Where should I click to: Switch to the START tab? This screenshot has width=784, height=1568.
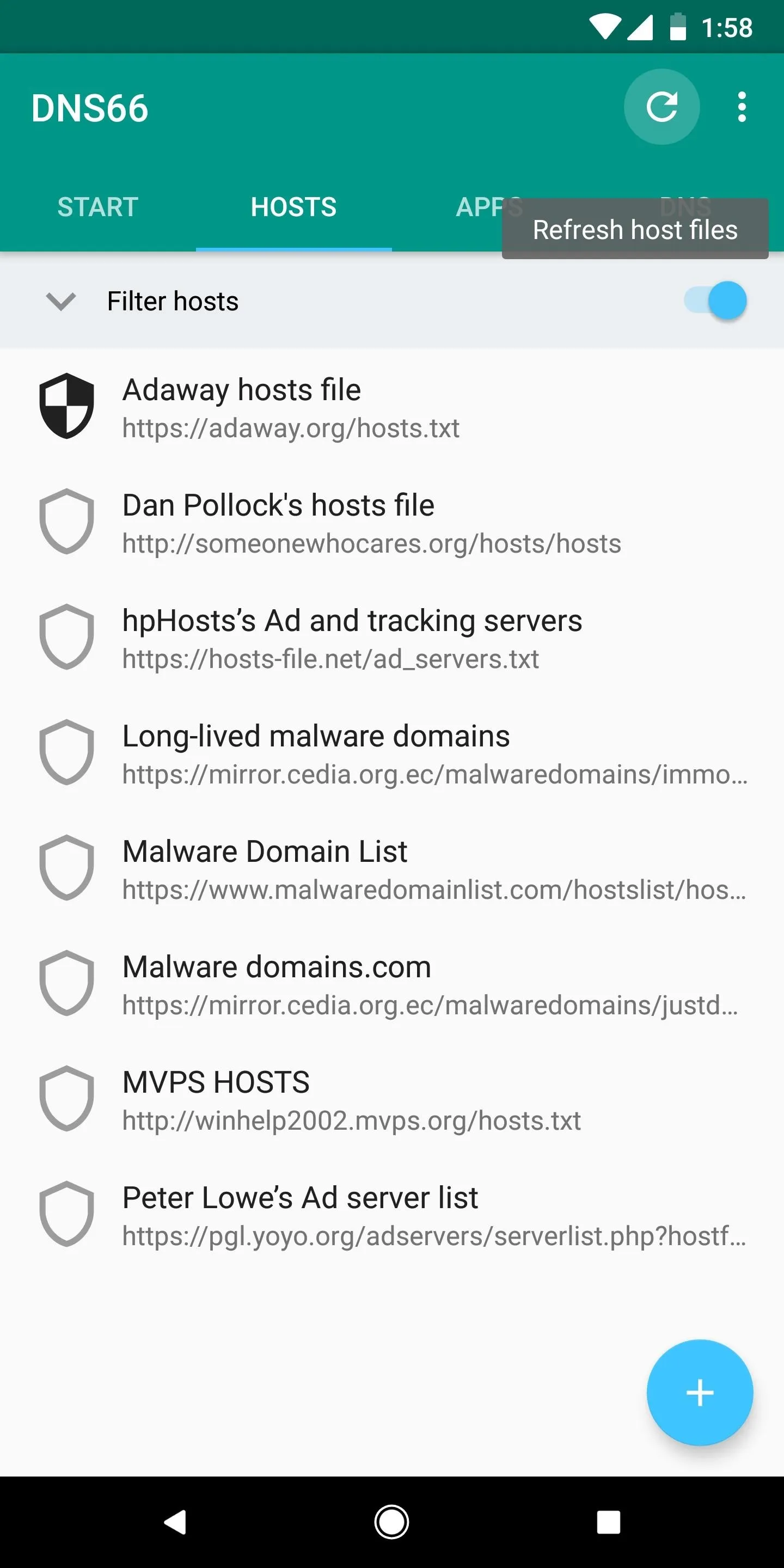pos(98,207)
